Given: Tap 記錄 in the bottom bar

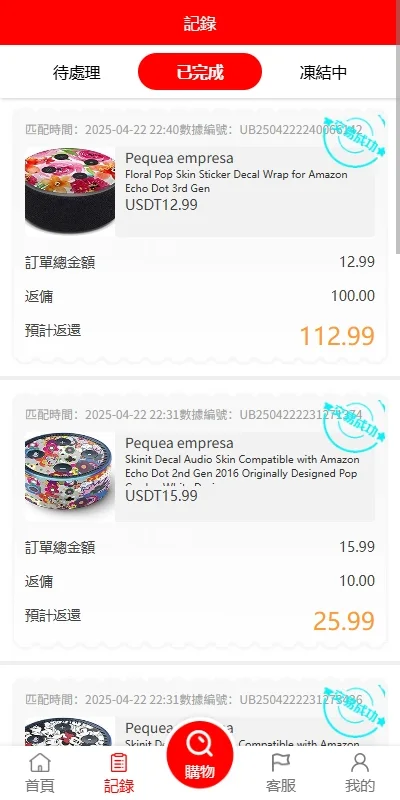Looking at the screenshot, I should pos(119,773).
